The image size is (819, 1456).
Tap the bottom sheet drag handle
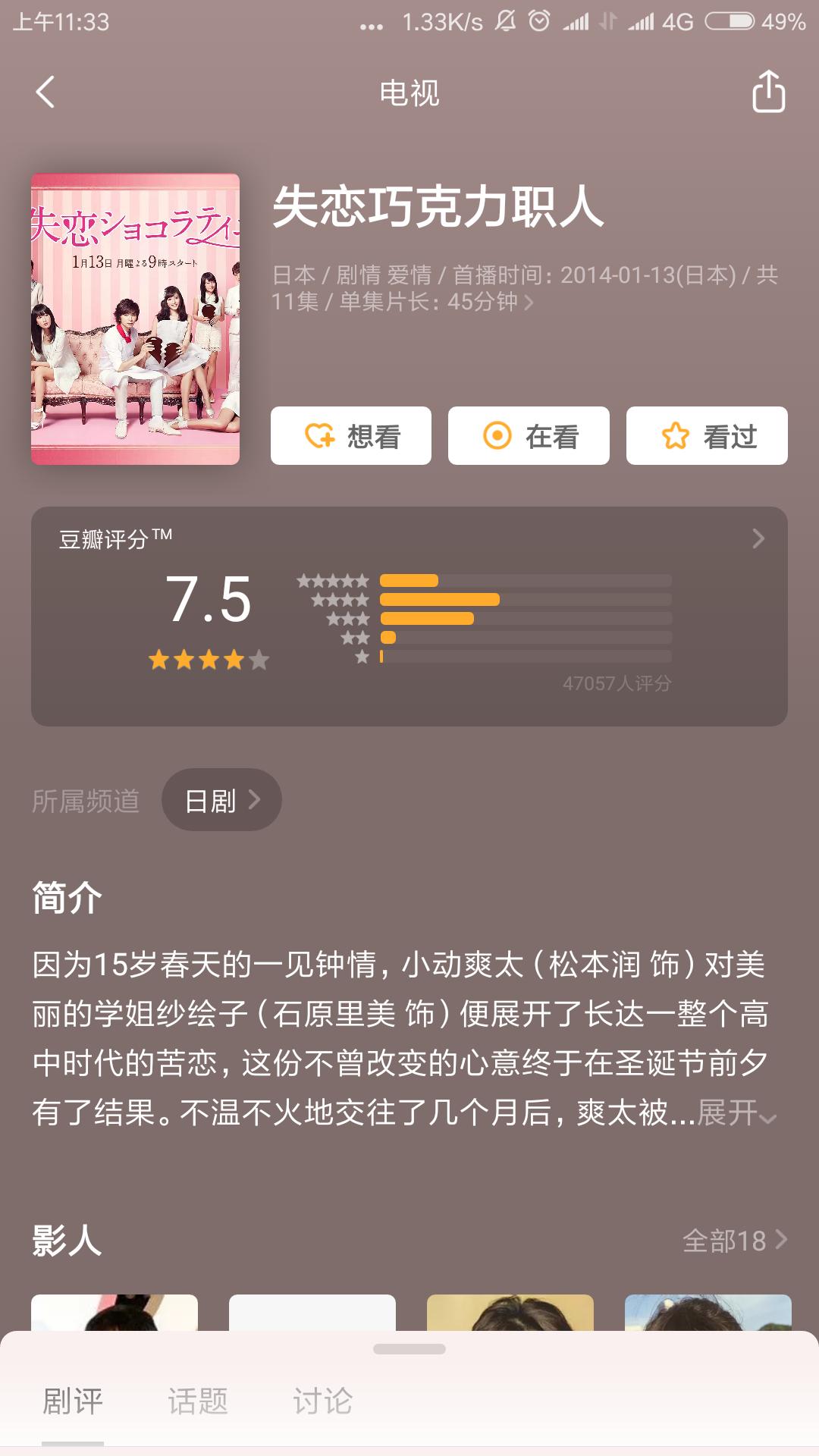[x=409, y=1349]
